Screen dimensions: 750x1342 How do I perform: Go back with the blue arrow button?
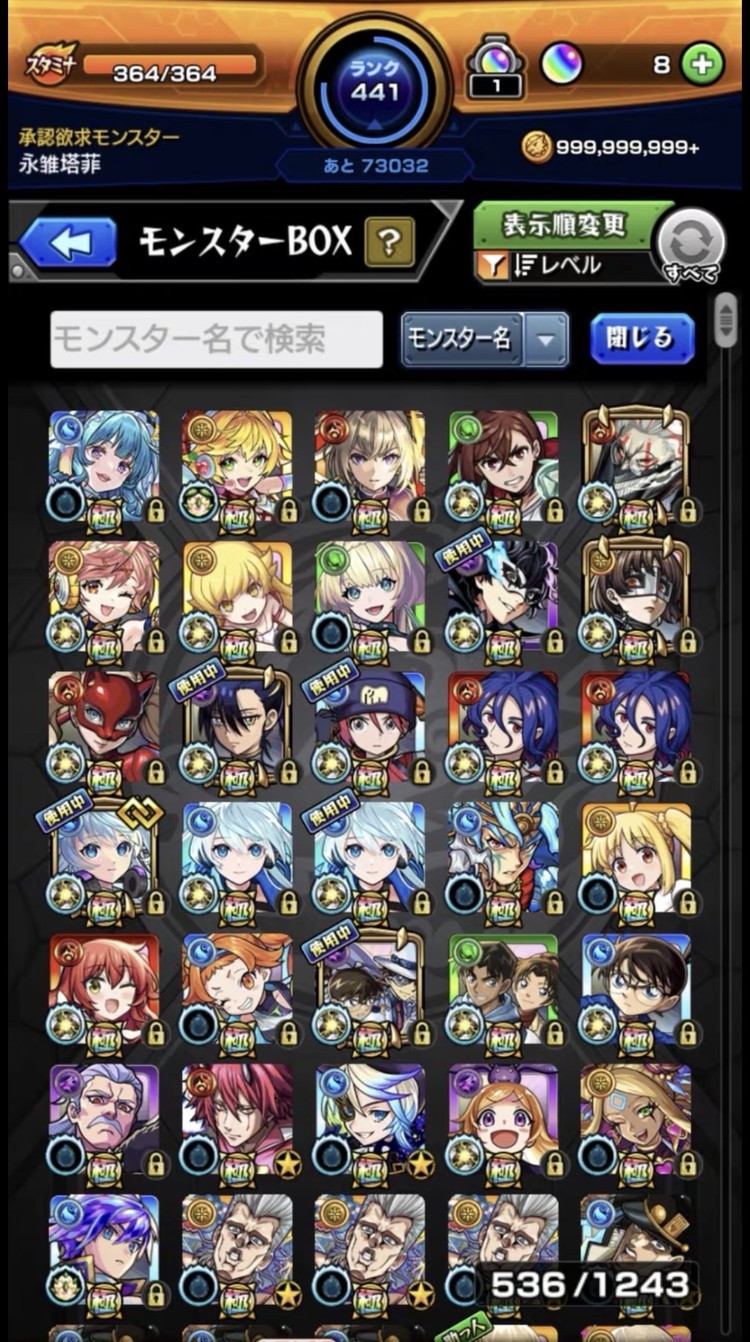[68, 242]
